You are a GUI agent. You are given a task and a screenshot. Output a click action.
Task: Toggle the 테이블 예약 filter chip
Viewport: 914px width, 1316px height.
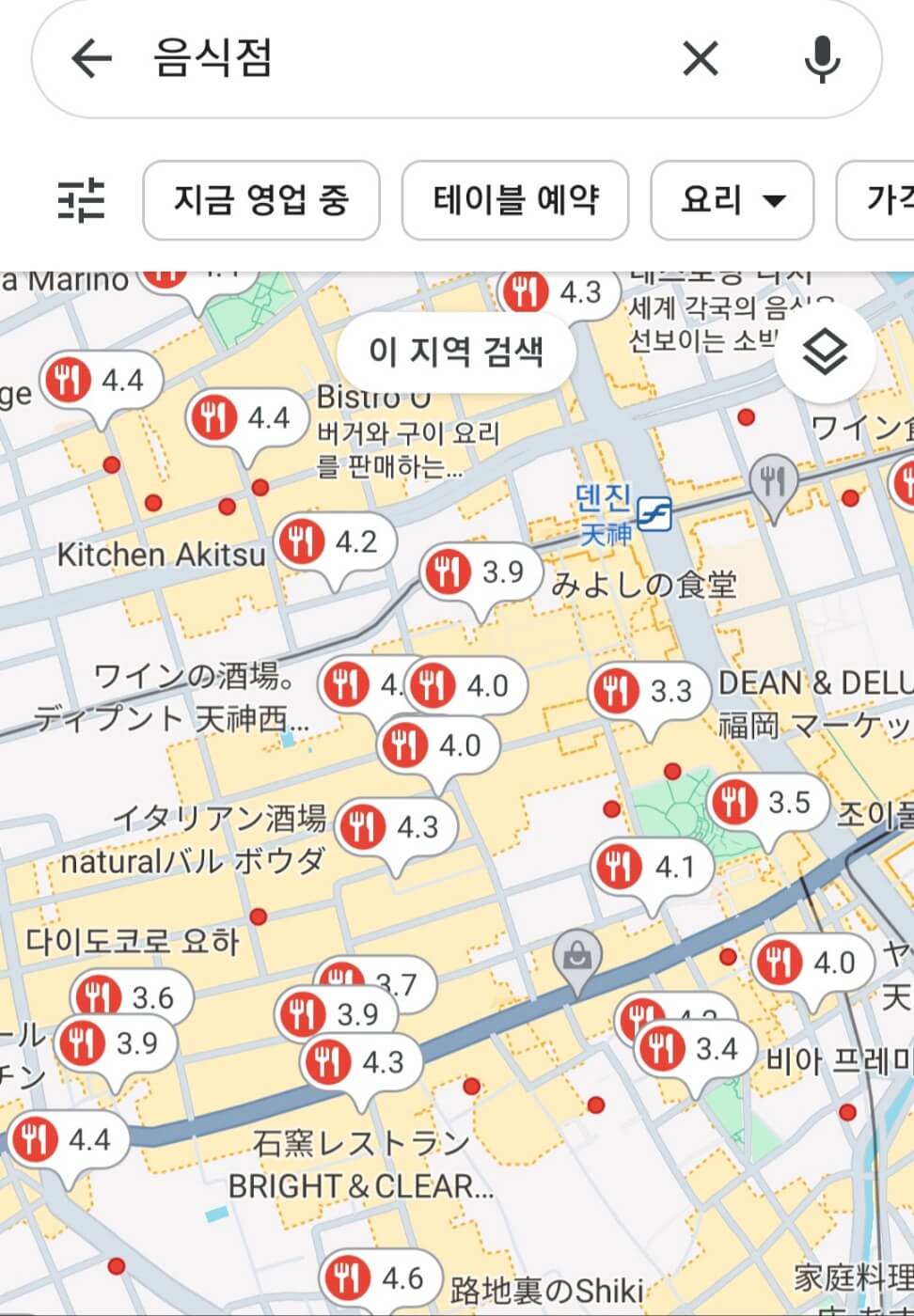click(515, 200)
